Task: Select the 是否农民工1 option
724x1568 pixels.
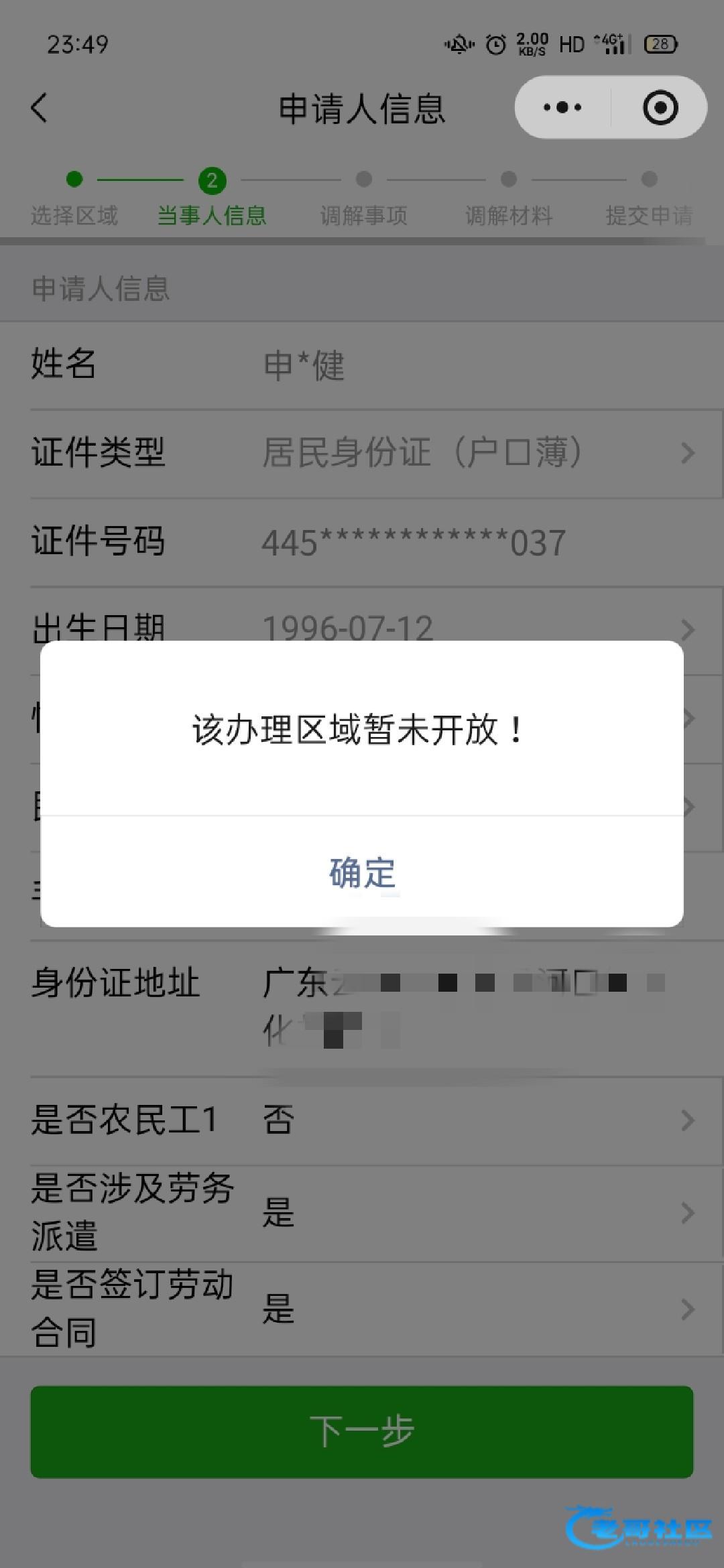Action: pos(469,1120)
